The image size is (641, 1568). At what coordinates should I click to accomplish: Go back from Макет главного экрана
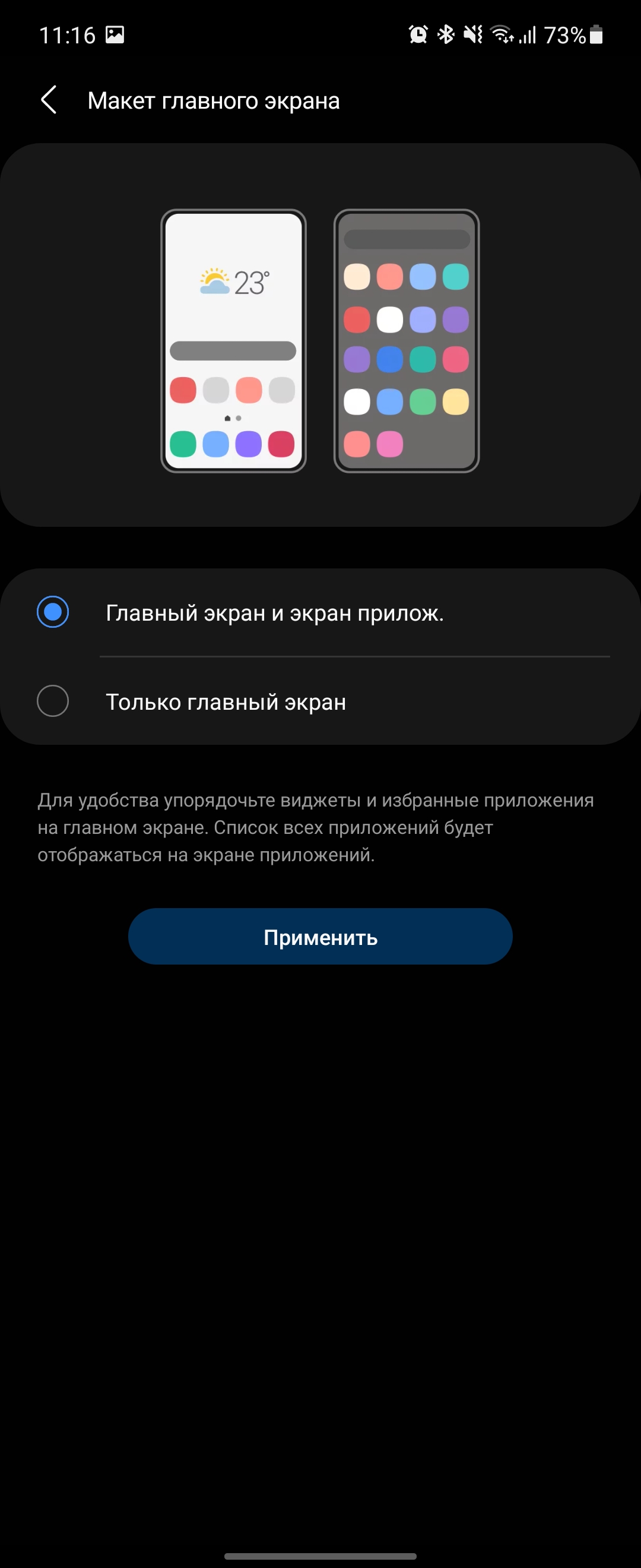coord(49,100)
